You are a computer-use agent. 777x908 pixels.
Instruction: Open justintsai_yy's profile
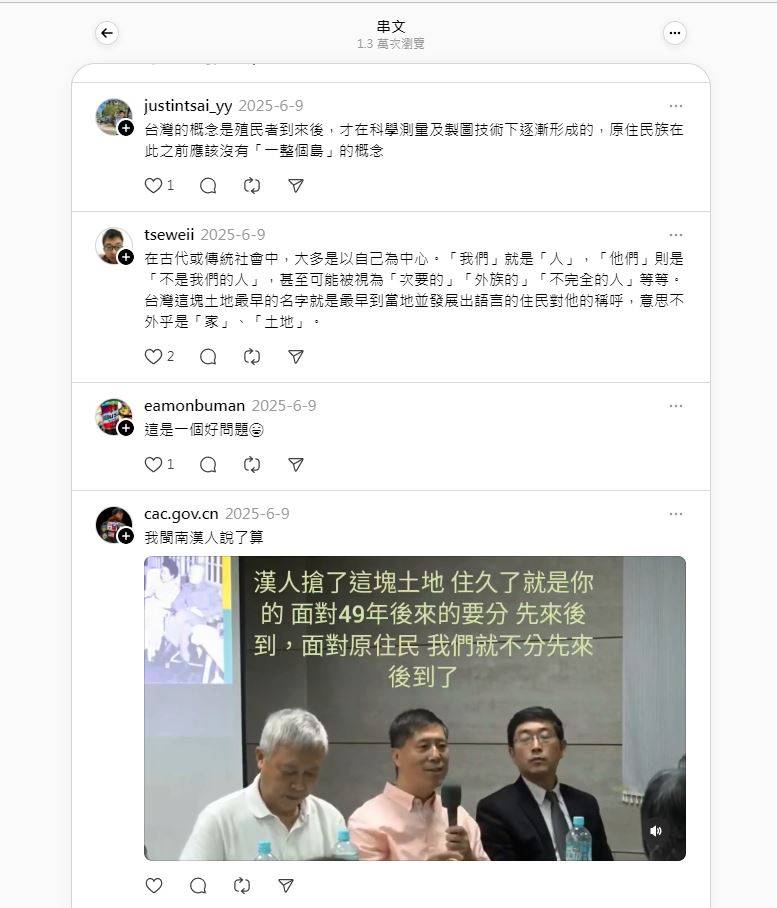pos(188,106)
